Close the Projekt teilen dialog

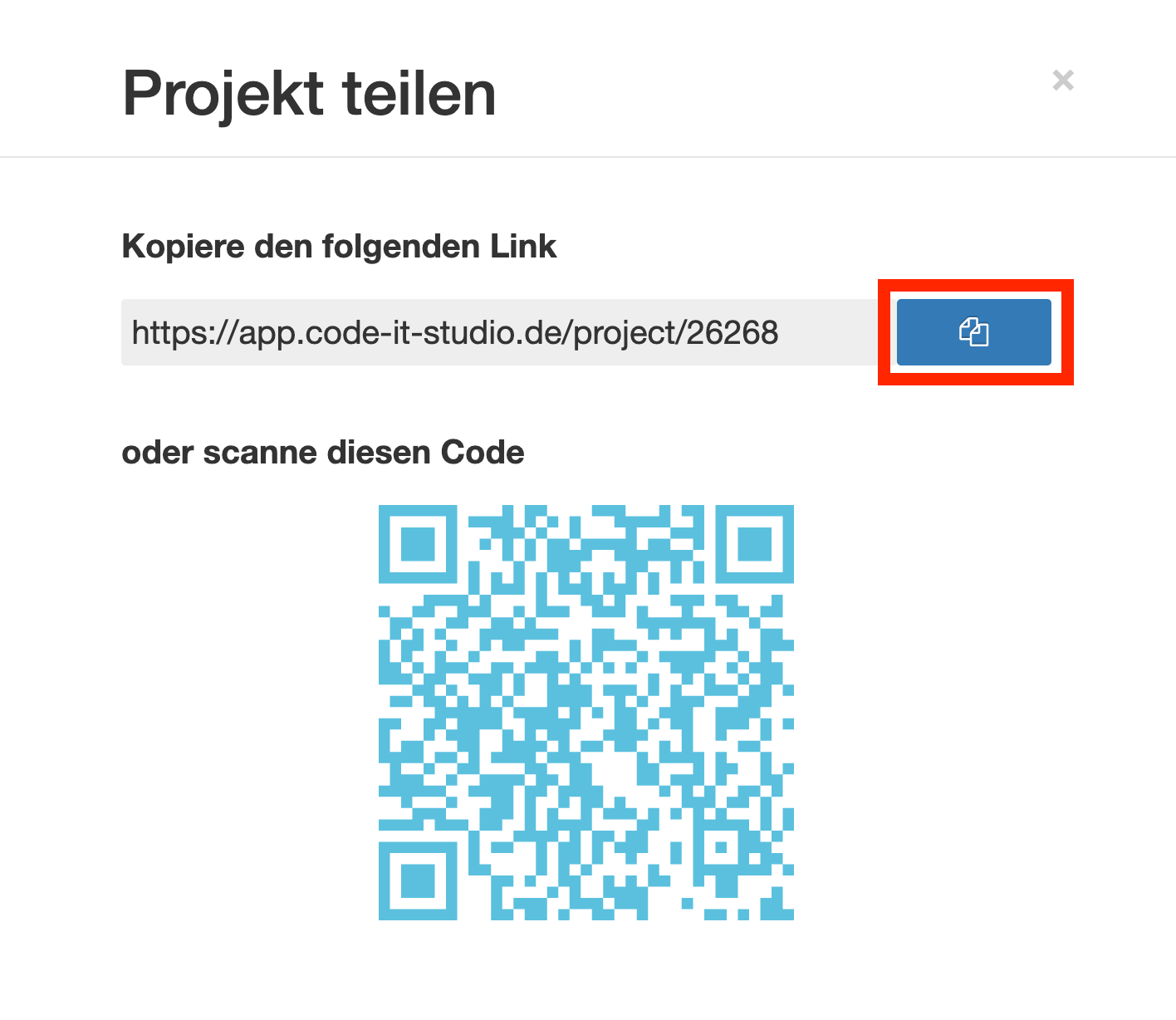click(1063, 81)
